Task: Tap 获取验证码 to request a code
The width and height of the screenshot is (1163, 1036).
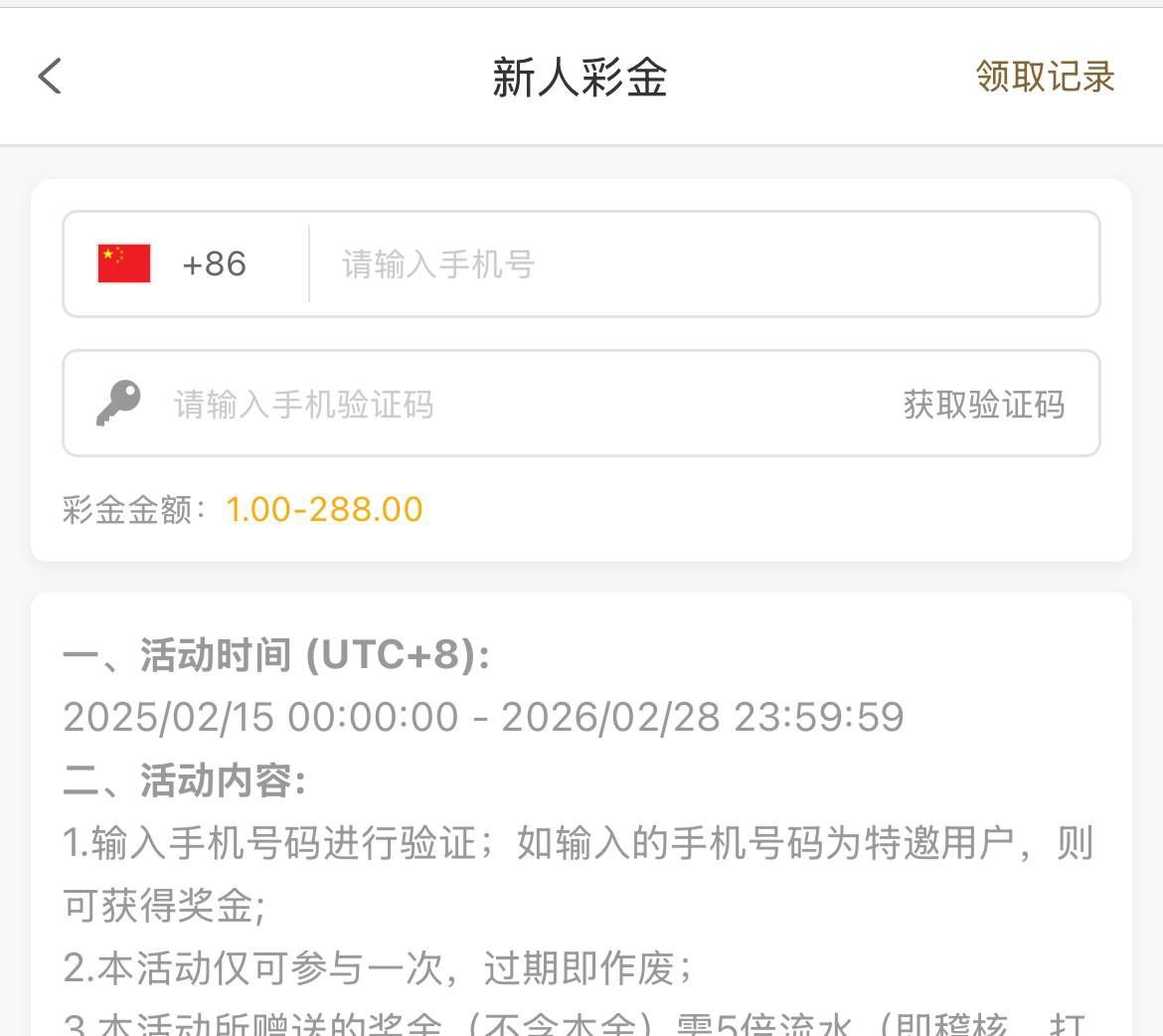Action: click(983, 405)
